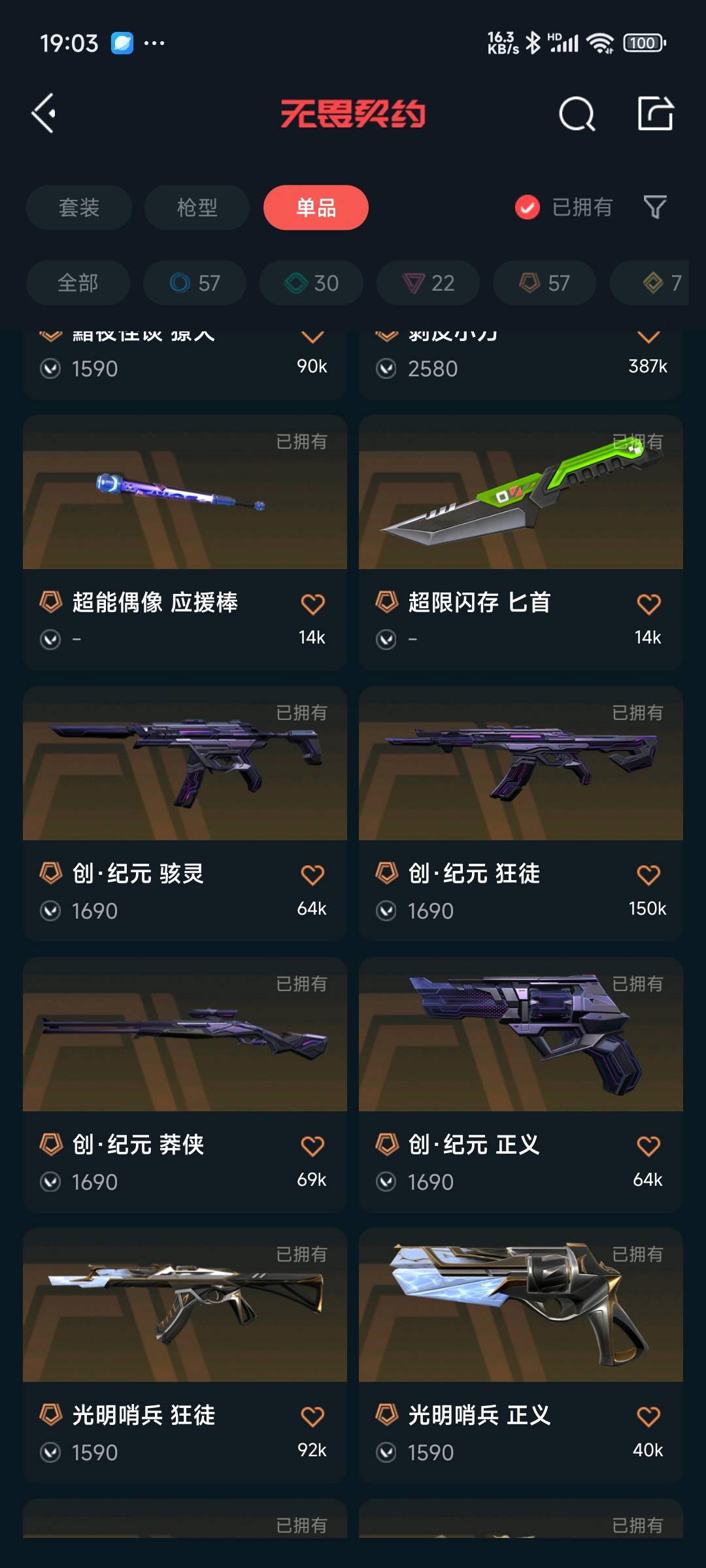Viewport: 706px width, 1568px height.
Task: Filter by the green diamond tier 30
Action: [x=311, y=283]
